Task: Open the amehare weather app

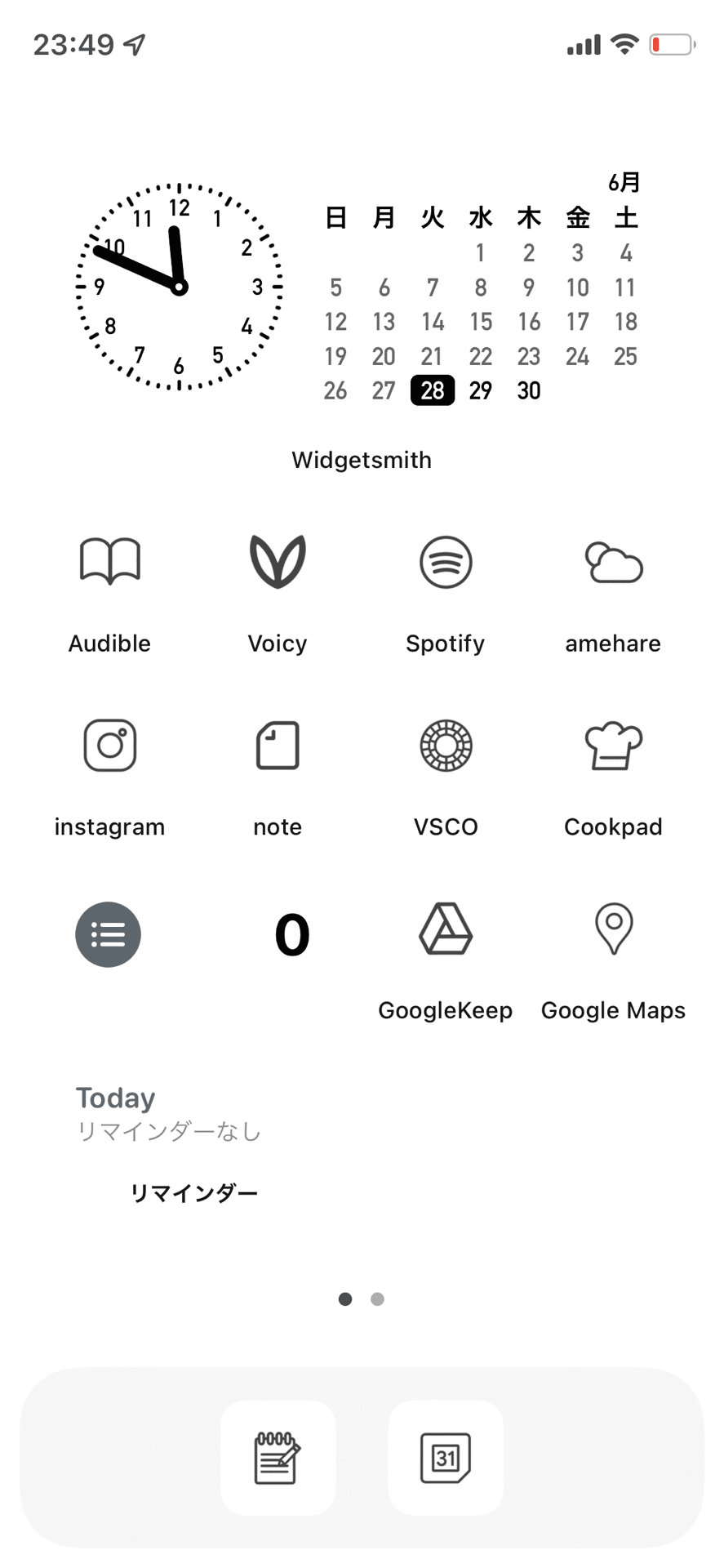Action: click(x=614, y=562)
